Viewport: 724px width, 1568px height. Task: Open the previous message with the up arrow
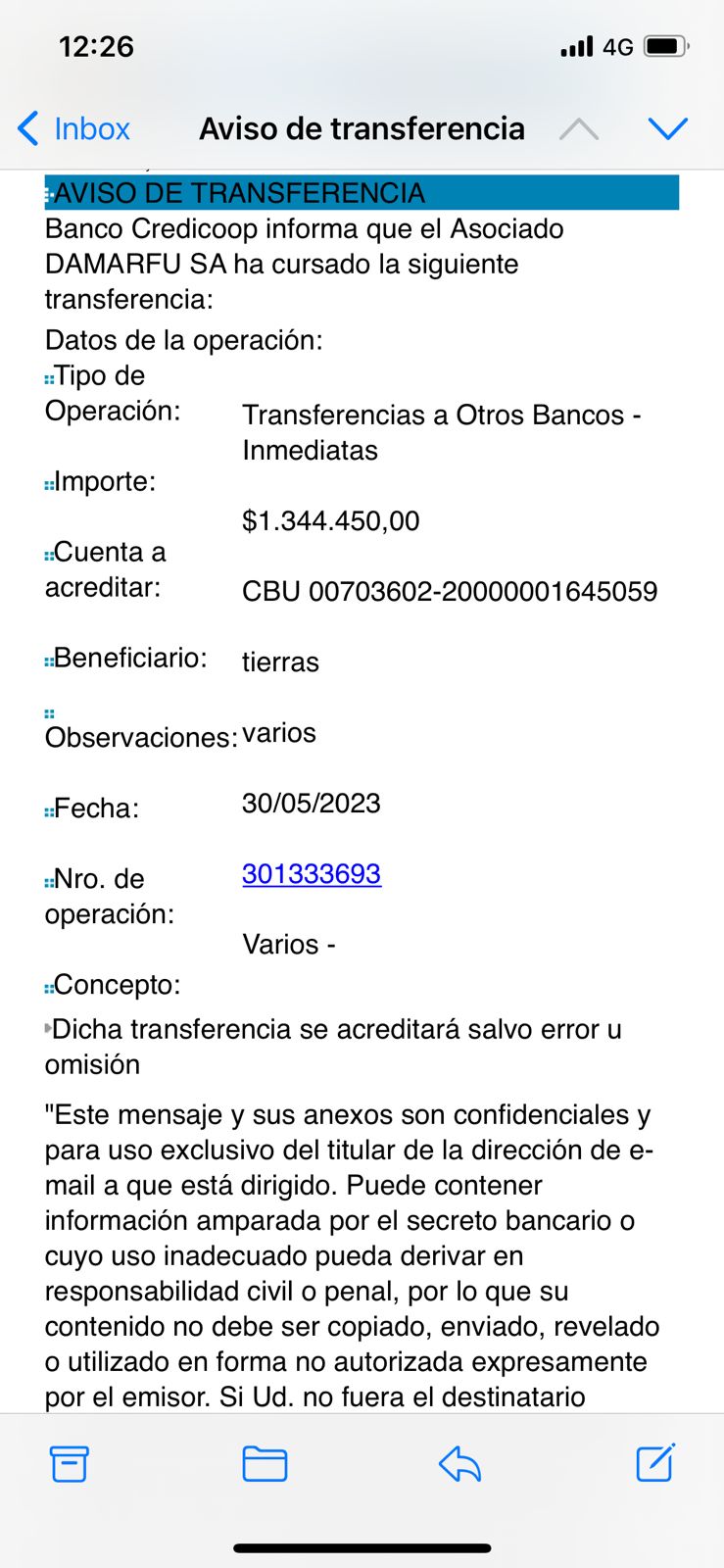pos(579,128)
